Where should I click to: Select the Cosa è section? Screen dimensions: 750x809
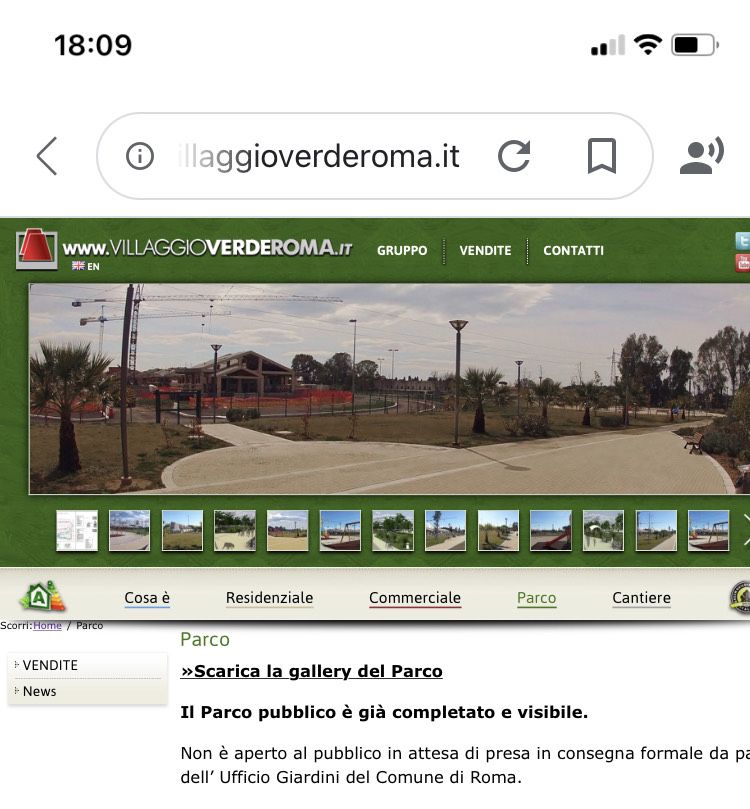tap(147, 598)
